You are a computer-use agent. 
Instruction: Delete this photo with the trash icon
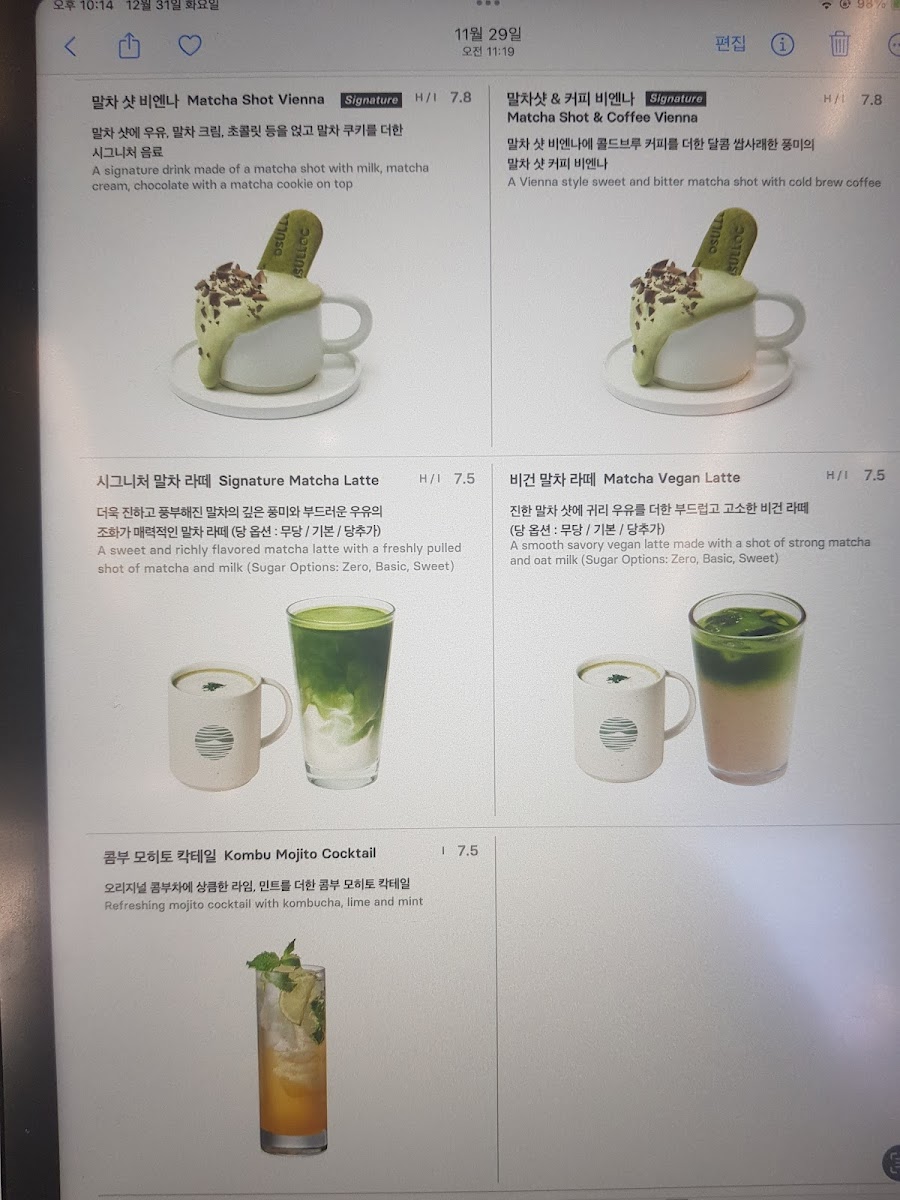[839, 44]
